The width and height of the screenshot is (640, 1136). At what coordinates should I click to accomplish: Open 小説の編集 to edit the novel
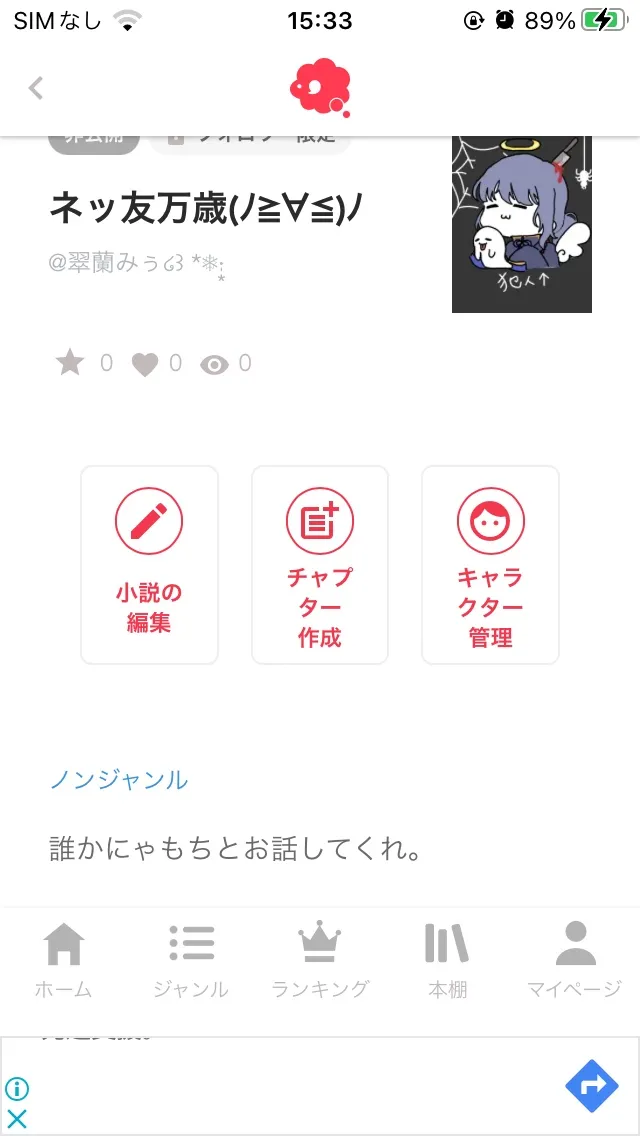[149, 565]
